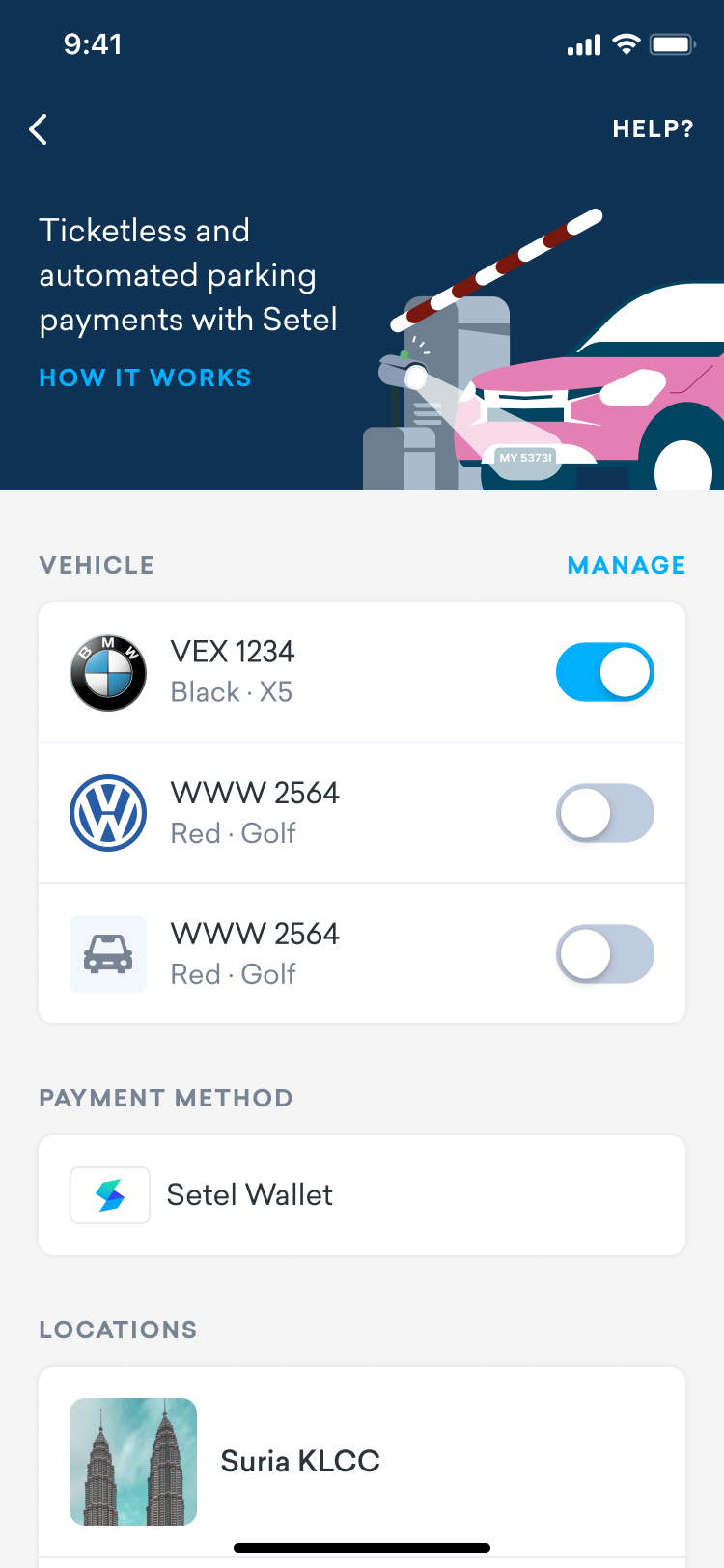Open the Setel Wallet payment method

(362, 1195)
